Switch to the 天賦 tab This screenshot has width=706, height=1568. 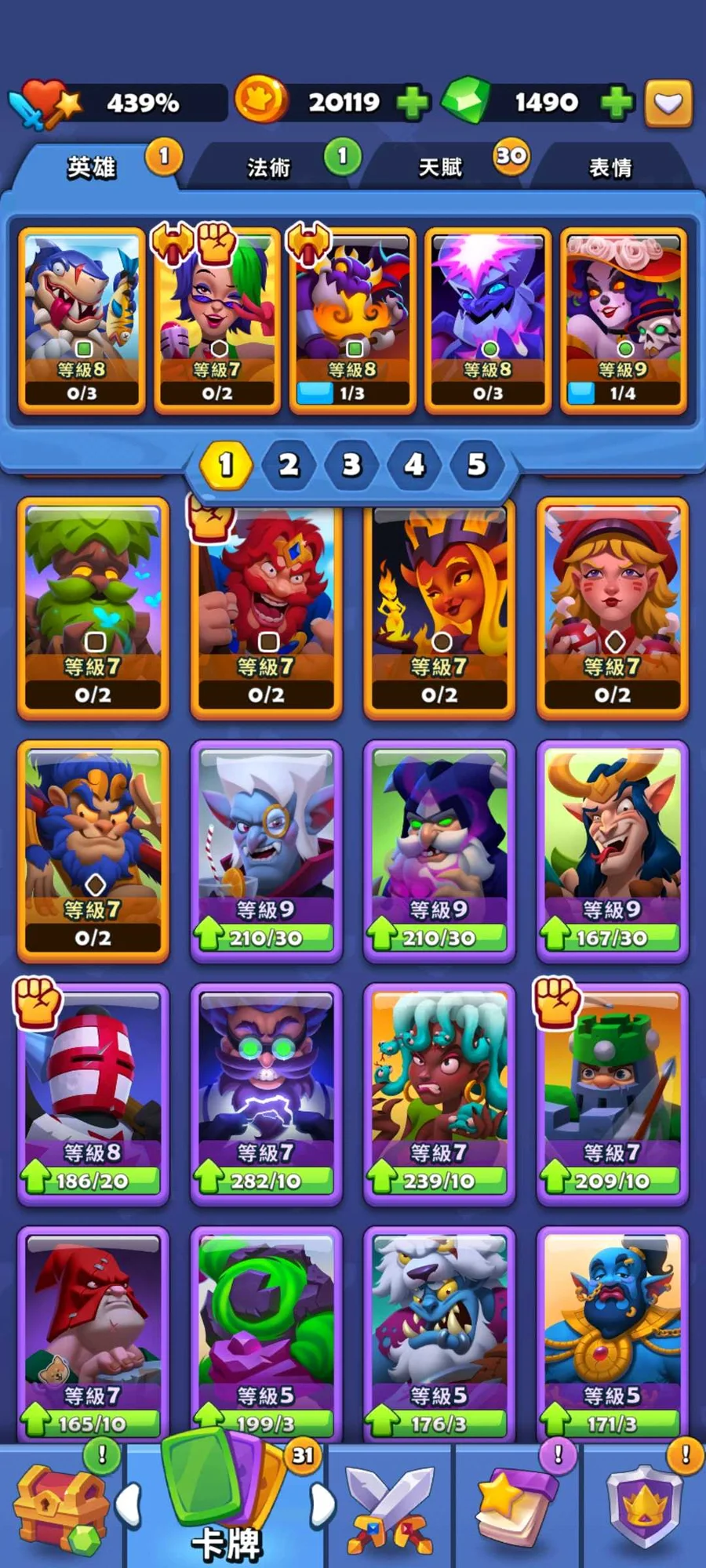[x=440, y=167]
